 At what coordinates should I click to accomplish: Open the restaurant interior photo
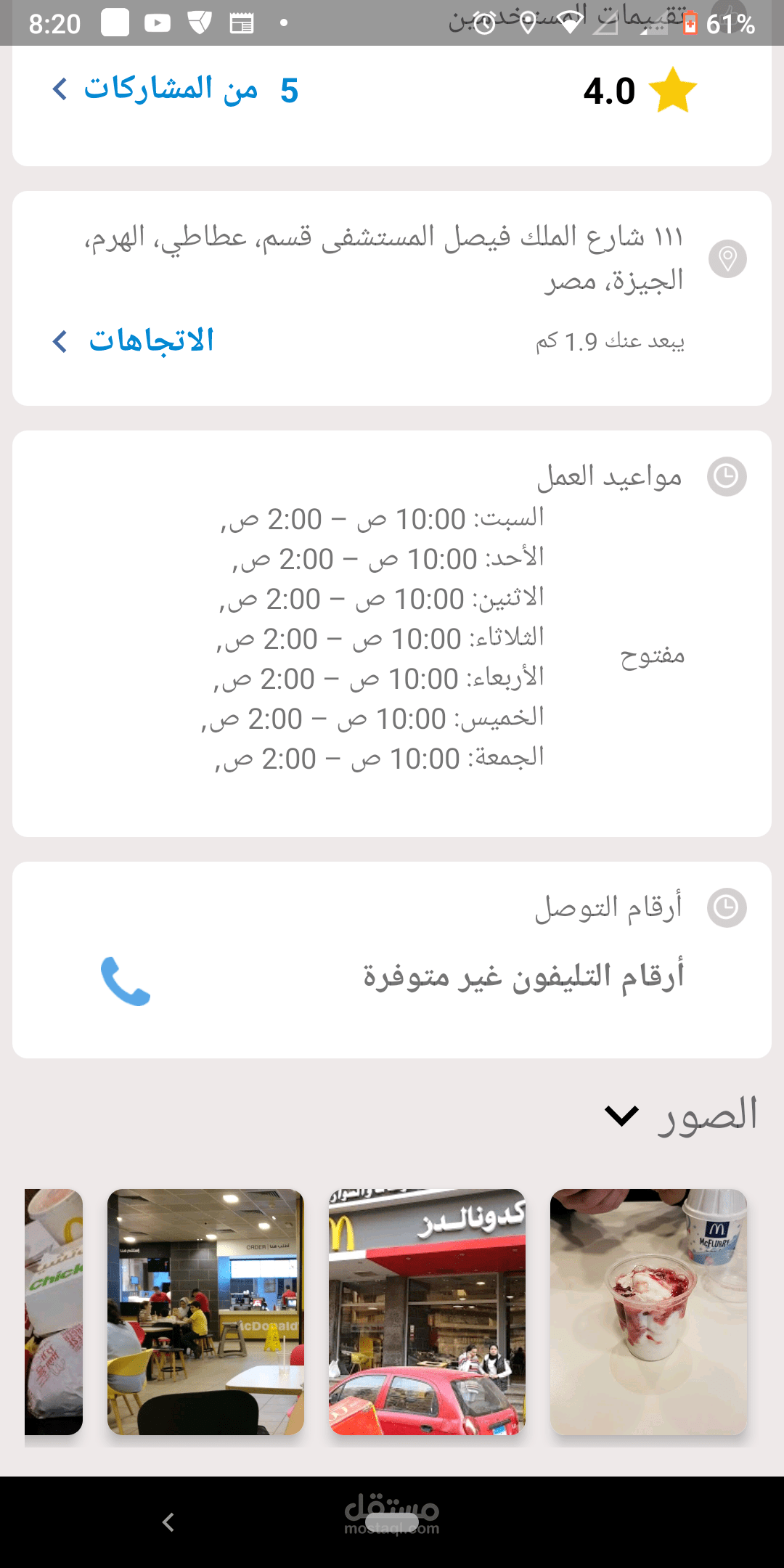(205, 1312)
